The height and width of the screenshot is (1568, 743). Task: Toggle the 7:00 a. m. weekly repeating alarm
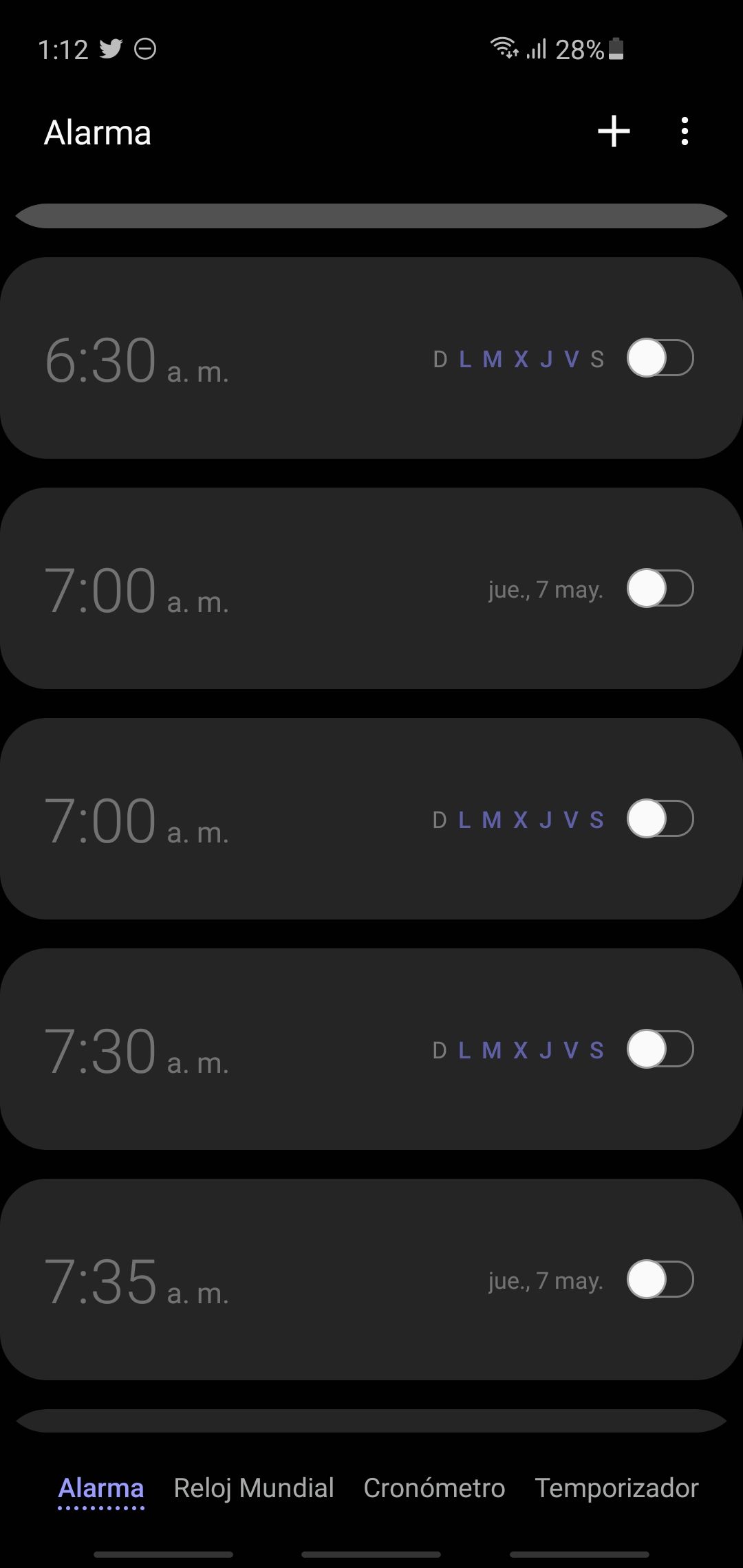pos(660,819)
